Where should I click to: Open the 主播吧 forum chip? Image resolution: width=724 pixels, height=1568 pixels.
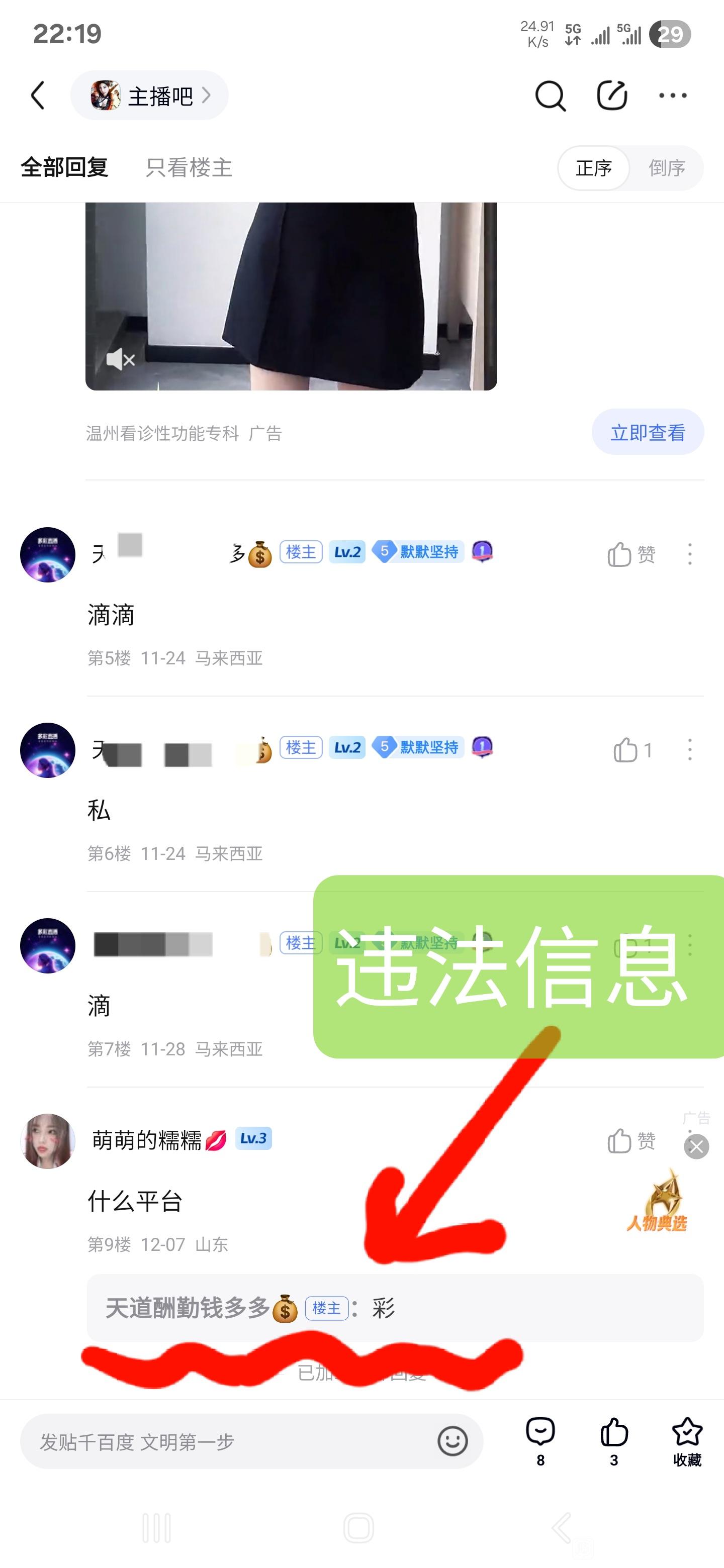coord(150,95)
